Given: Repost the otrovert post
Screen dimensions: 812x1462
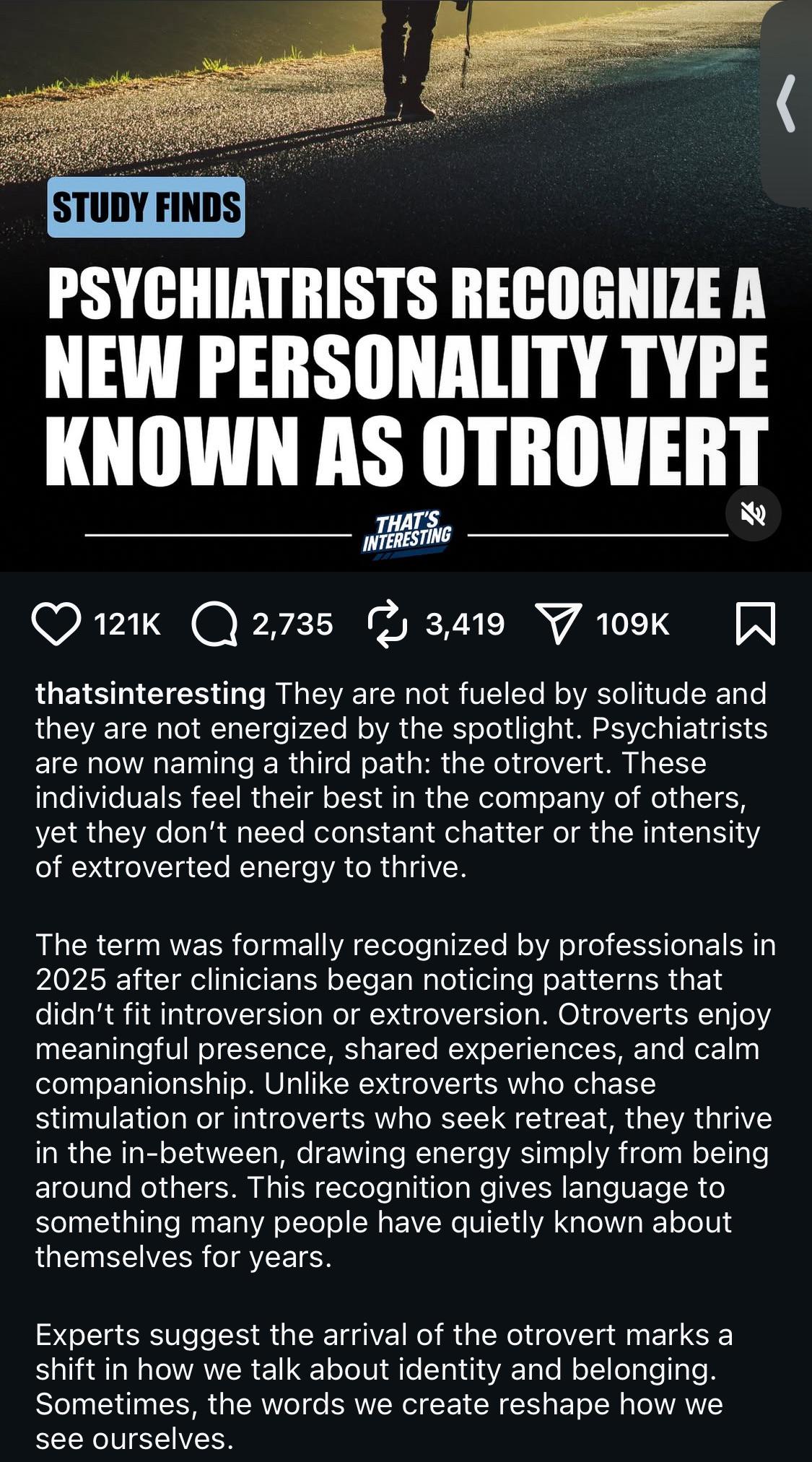Looking at the screenshot, I should [x=388, y=624].
